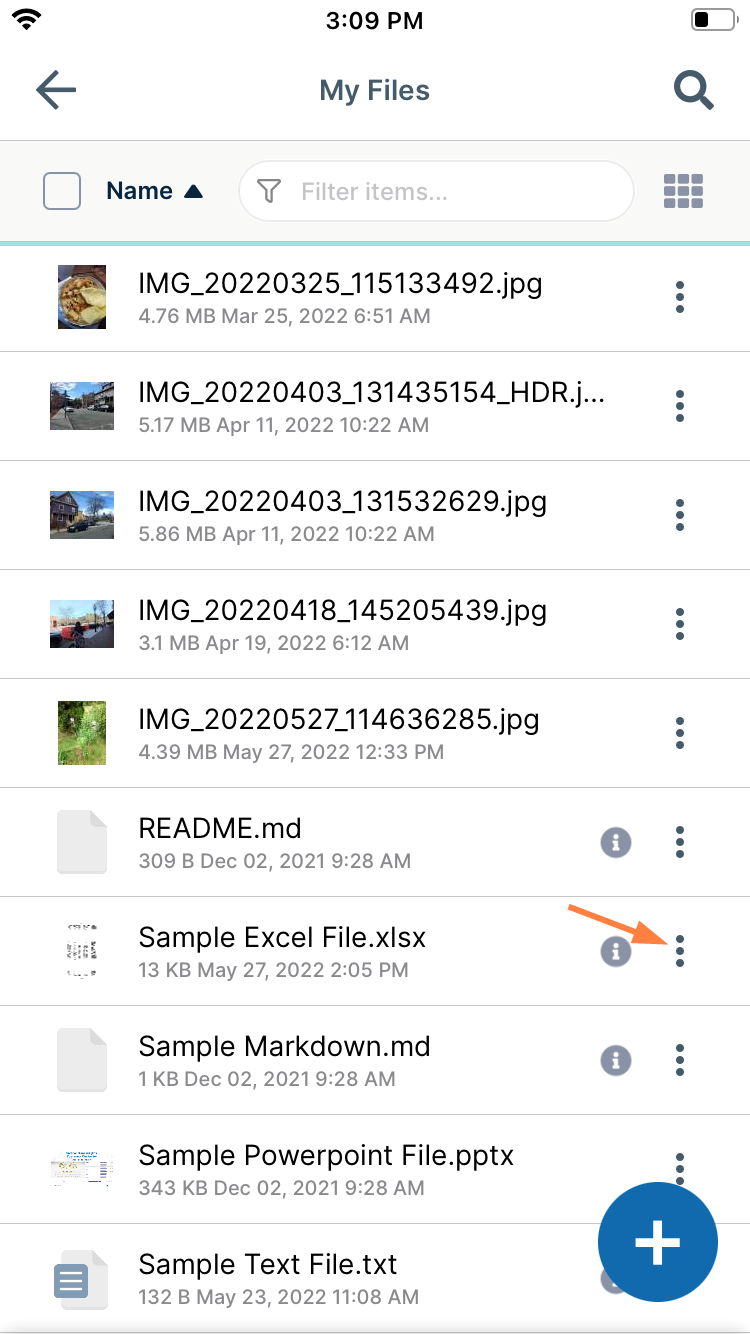Open search with the magnifier icon

[693, 91]
